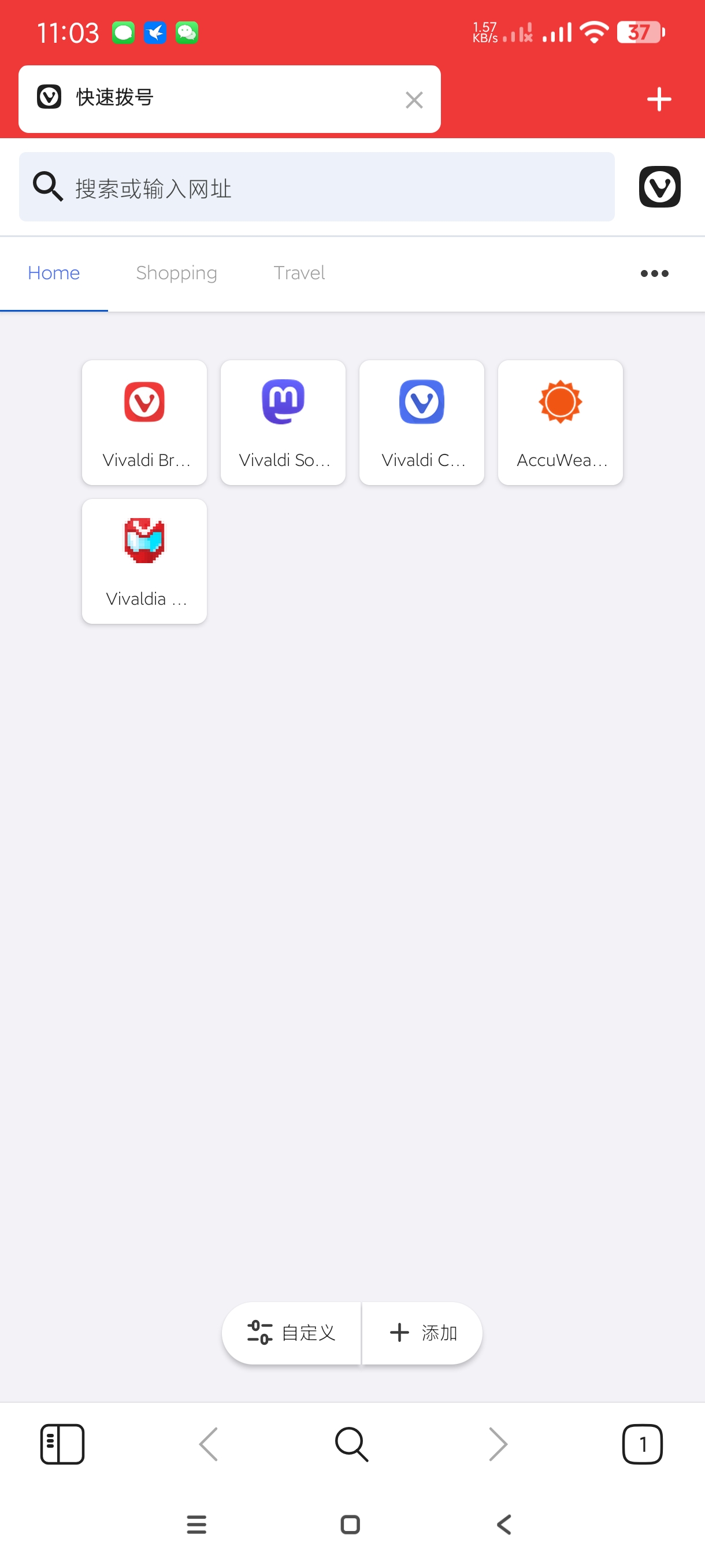
Task: Open a new tab with plus icon
Action: click(659, 99)
